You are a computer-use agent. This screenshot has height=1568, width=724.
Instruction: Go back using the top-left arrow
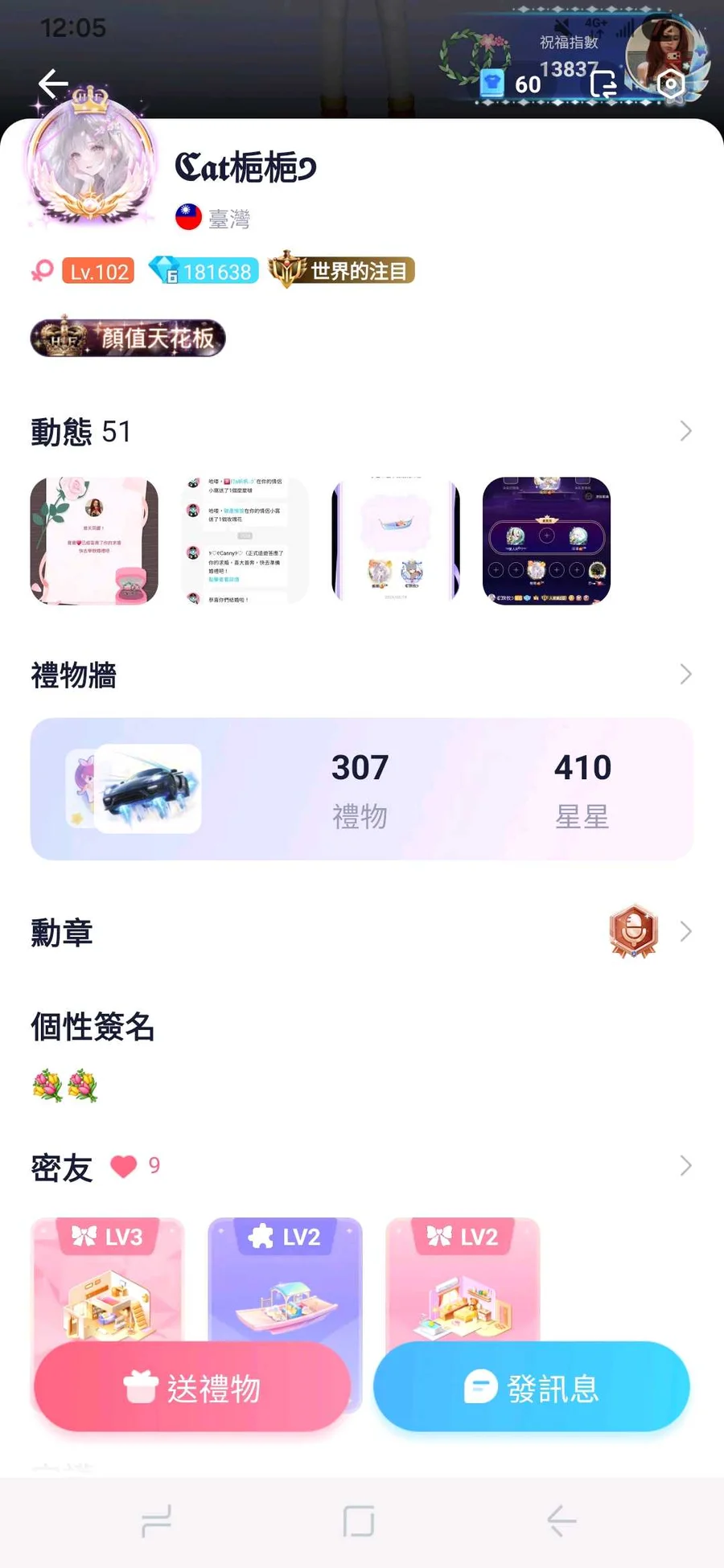tap(53, 84)
